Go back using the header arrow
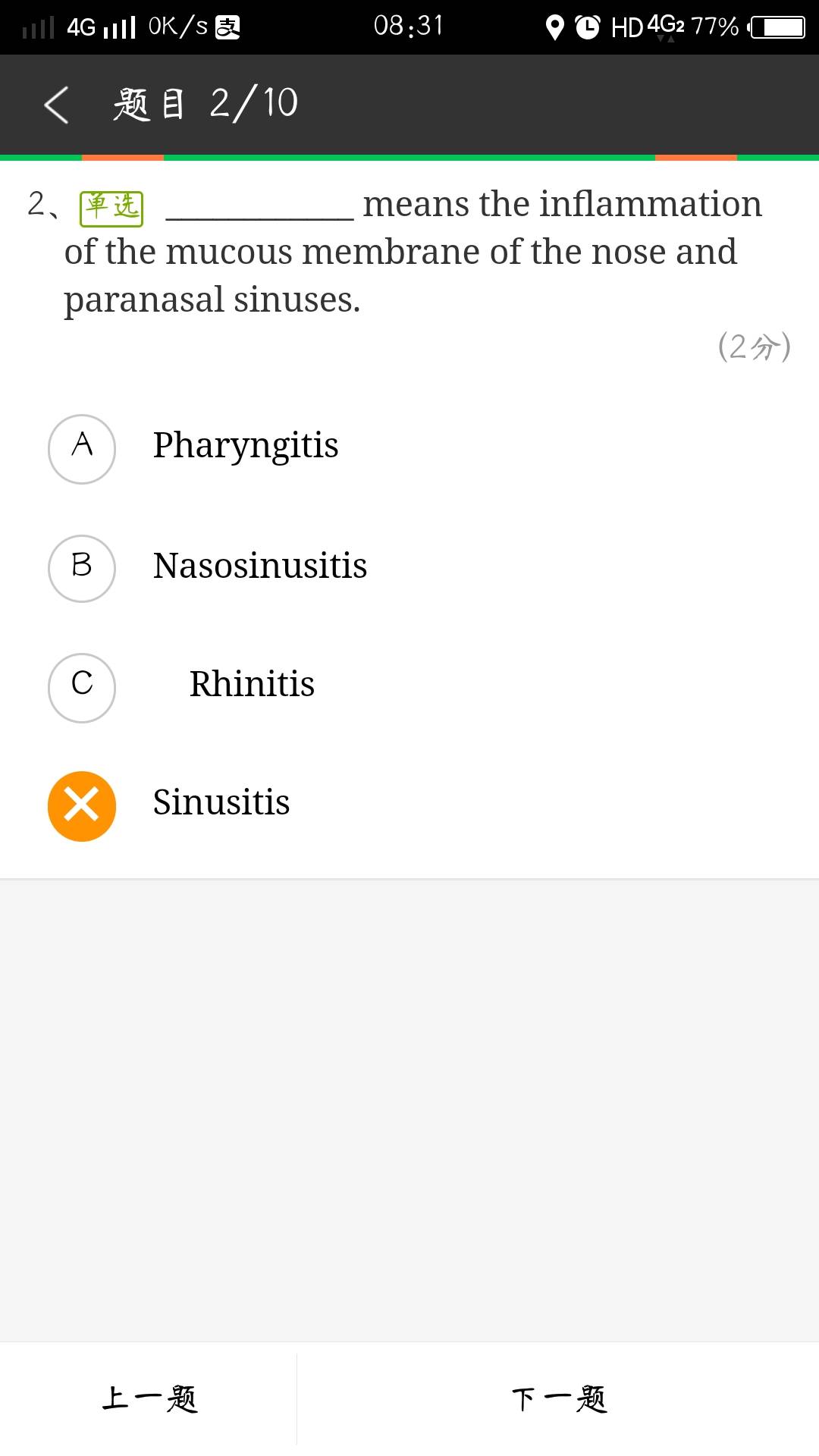The width and height of the screenshot is (819, 1456). [57, 105]
